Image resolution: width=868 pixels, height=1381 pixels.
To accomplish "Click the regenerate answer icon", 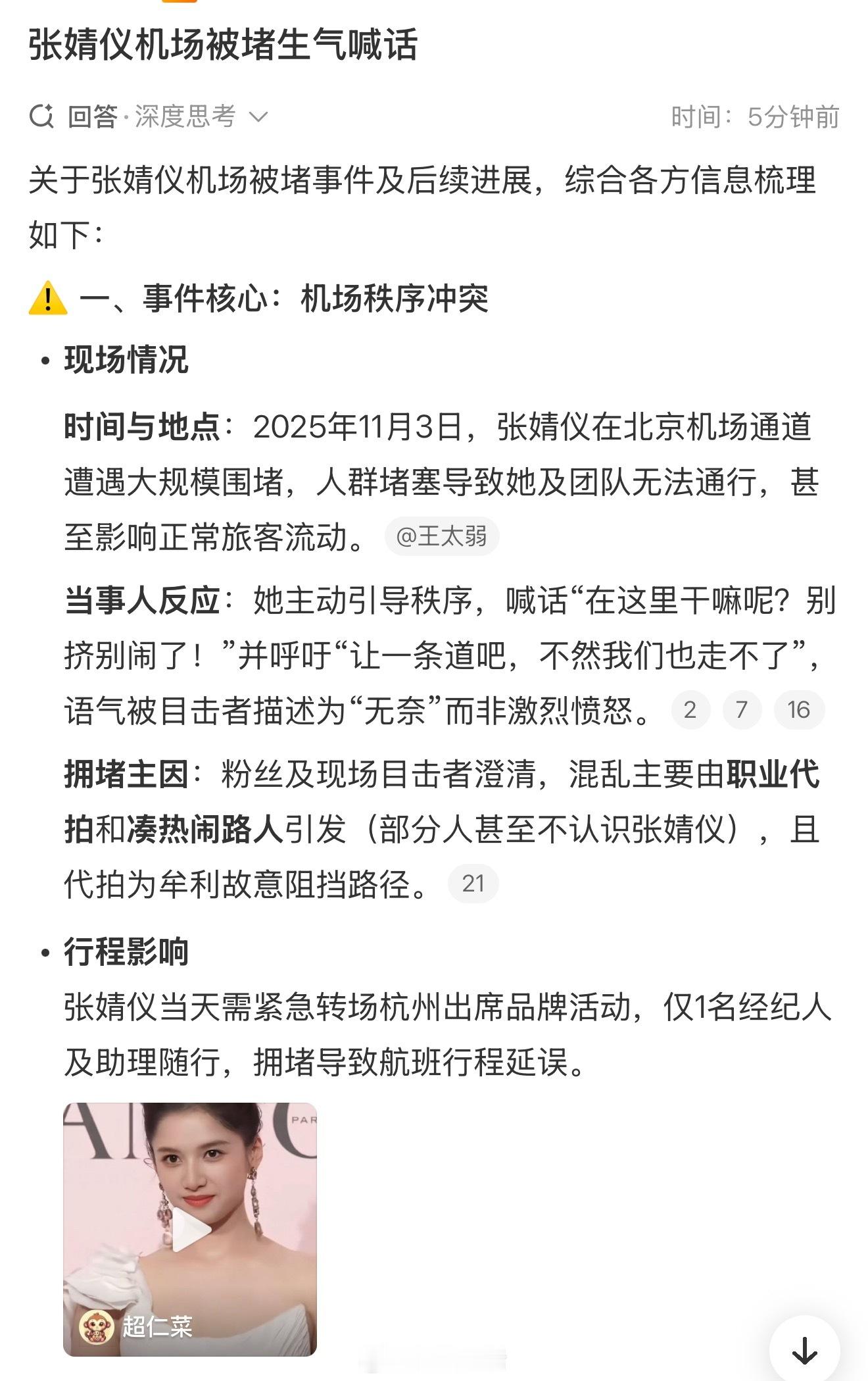I will pyautogui.click(x=42, y=116).
